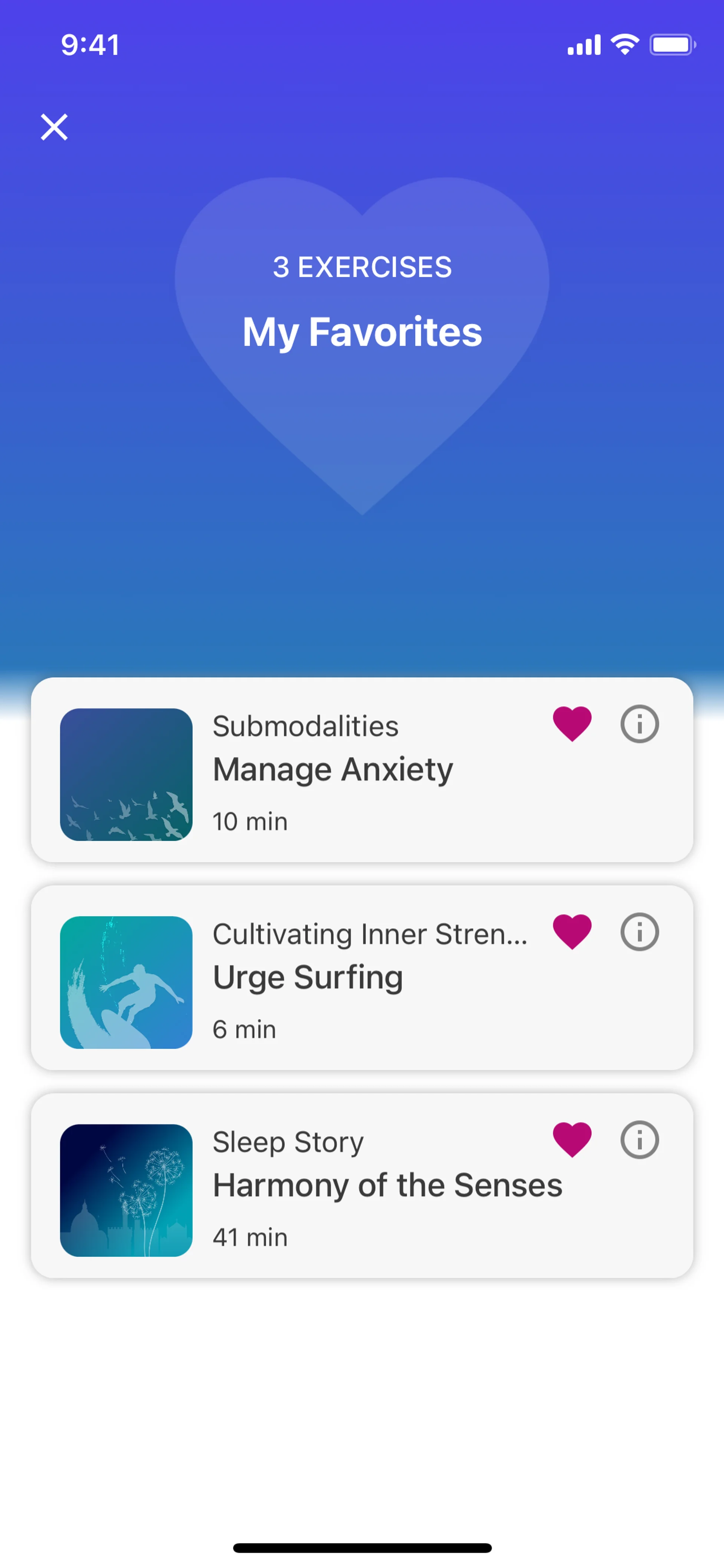View info for Manage Anxiety
Image resolution: width=724 pixels, height=1568 pixels.
click(640, 724)
